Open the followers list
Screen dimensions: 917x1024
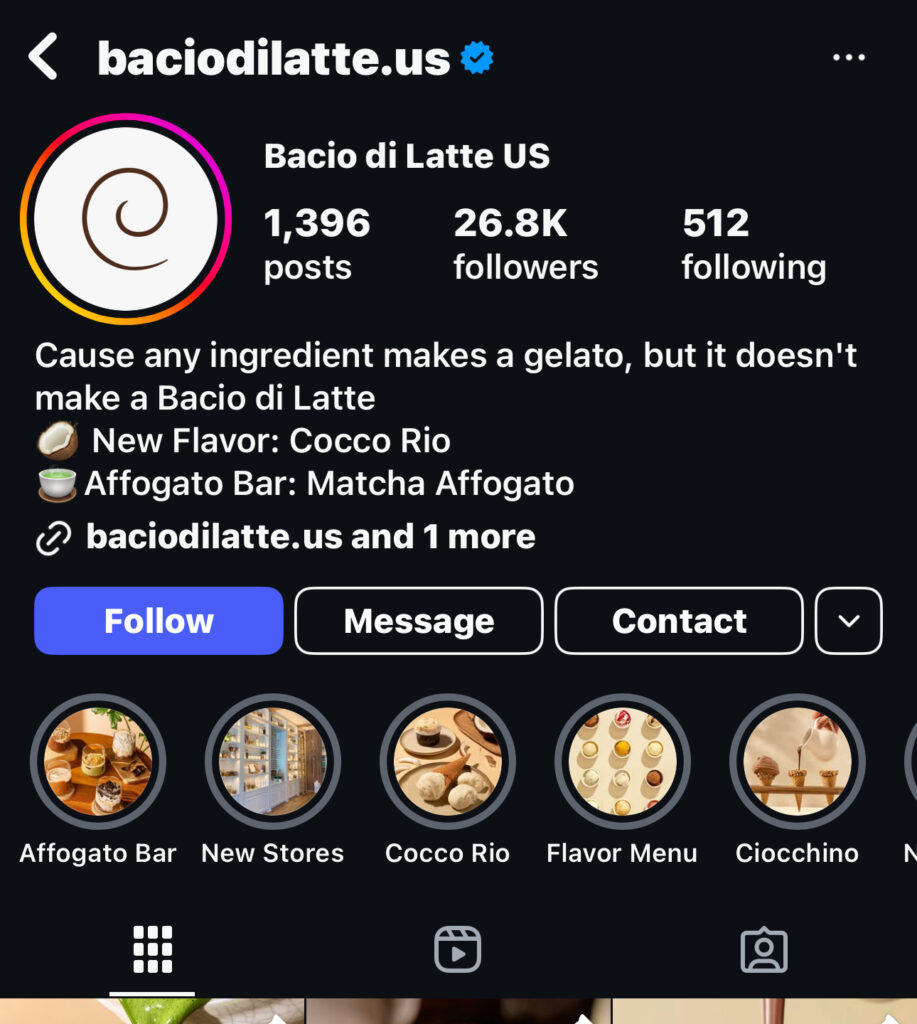(x=525, y=243)
